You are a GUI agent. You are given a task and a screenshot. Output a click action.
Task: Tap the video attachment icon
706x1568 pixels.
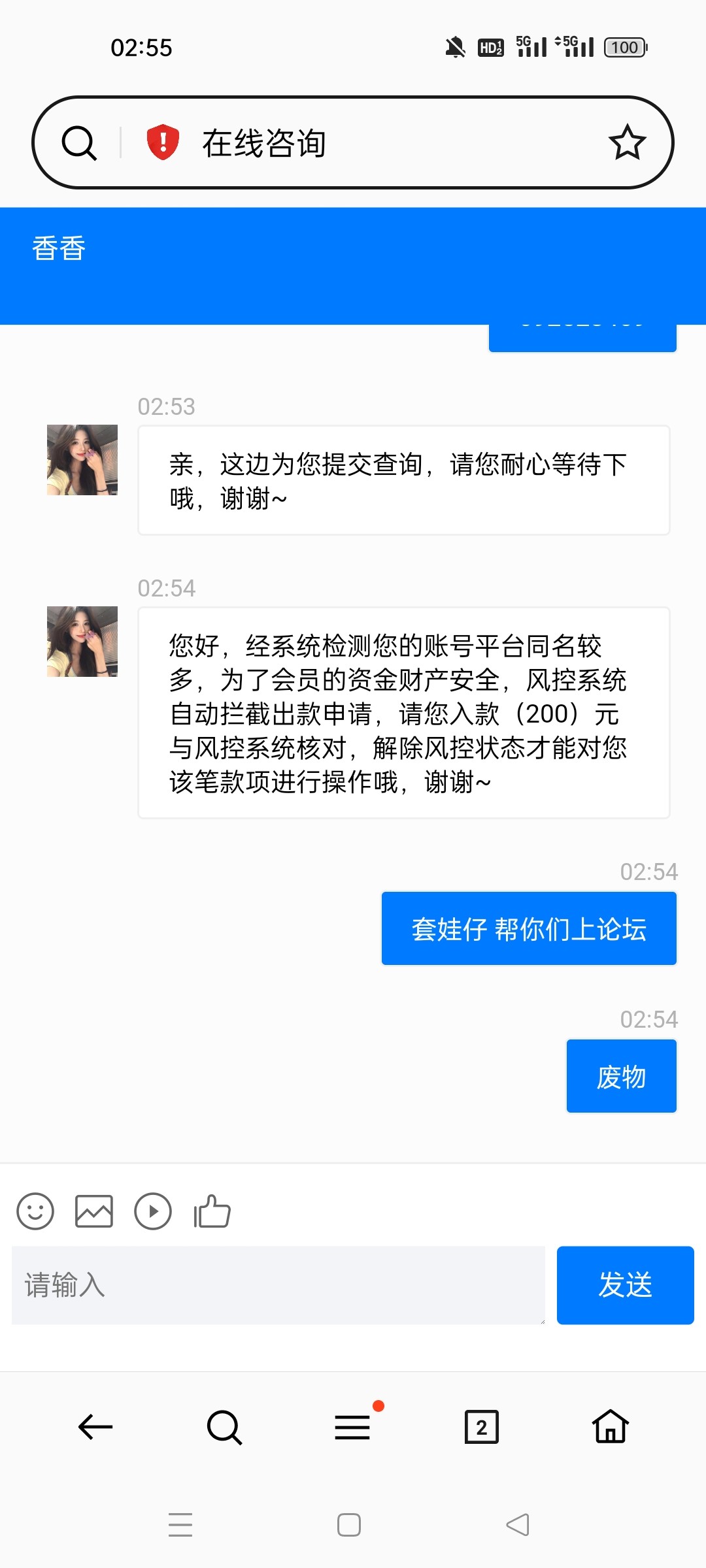pos(154,1211)
